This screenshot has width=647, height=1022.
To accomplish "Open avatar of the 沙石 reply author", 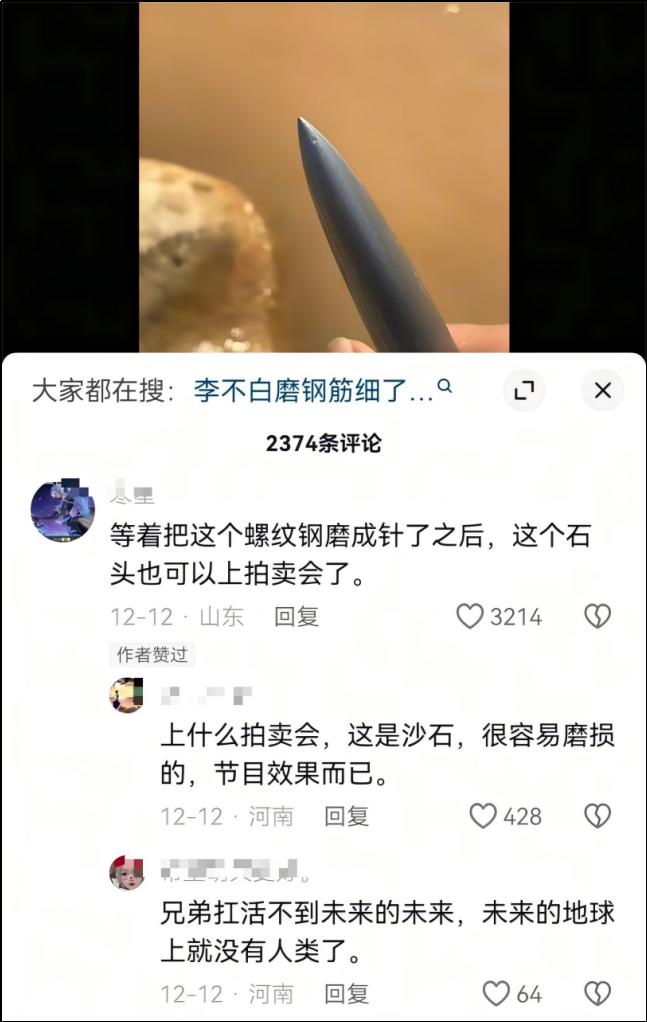I will pos(126,695).
